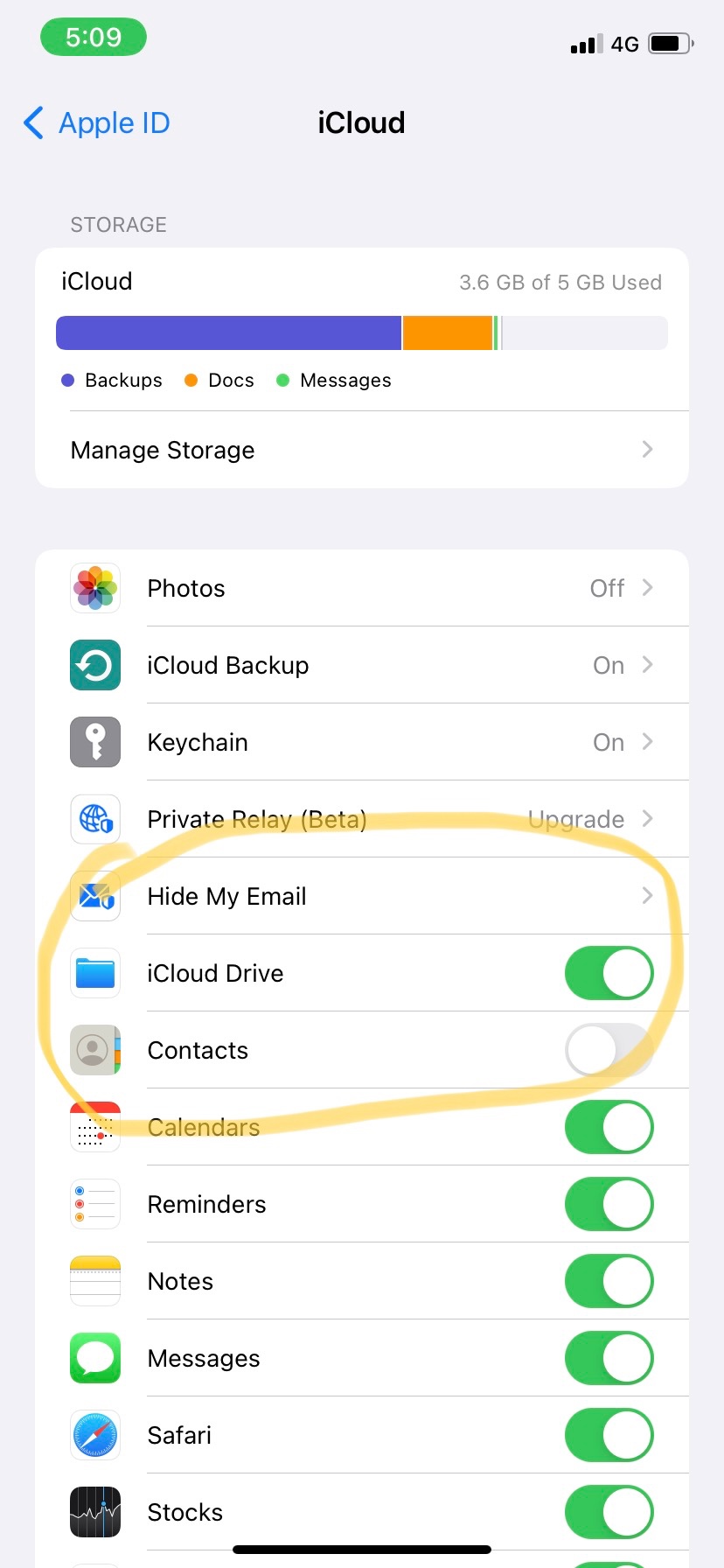Toggle the Stocks switch
724x1568 pixels.
pyautogui.click(x=609, y=1512)
